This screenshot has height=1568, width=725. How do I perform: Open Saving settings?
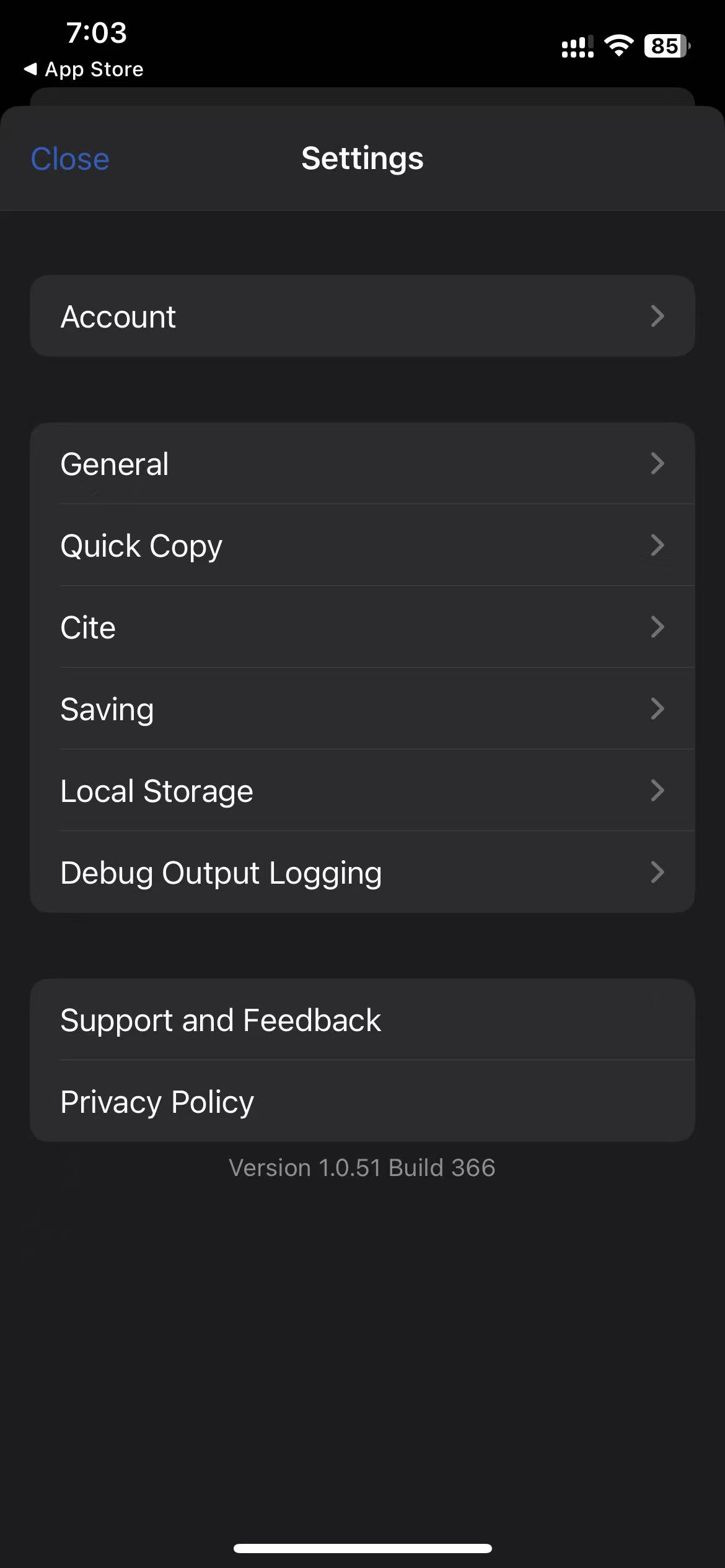pyautogui.click(x=362, y=709)
